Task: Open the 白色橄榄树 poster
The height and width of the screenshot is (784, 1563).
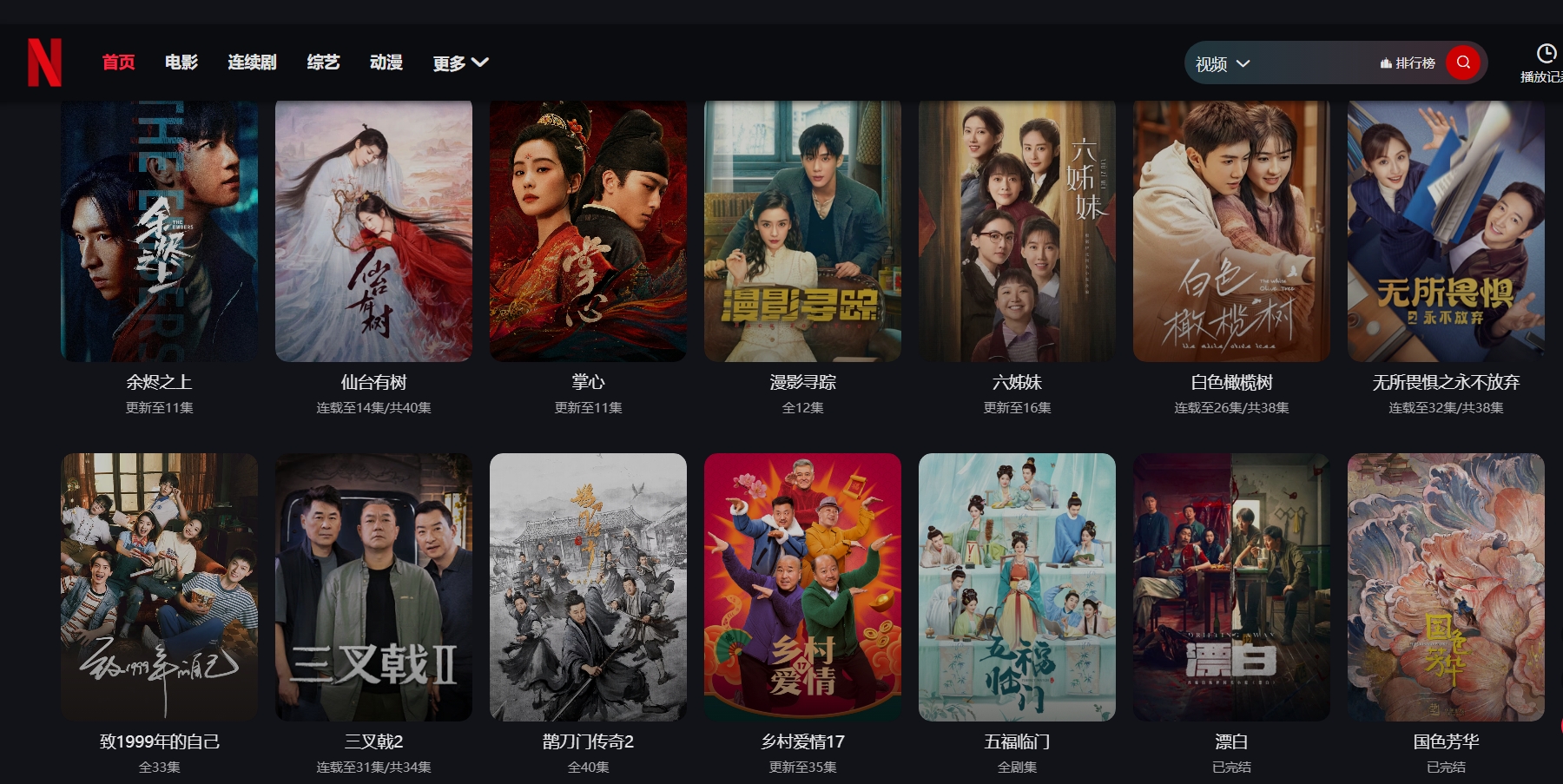Action: [1231, 231]
